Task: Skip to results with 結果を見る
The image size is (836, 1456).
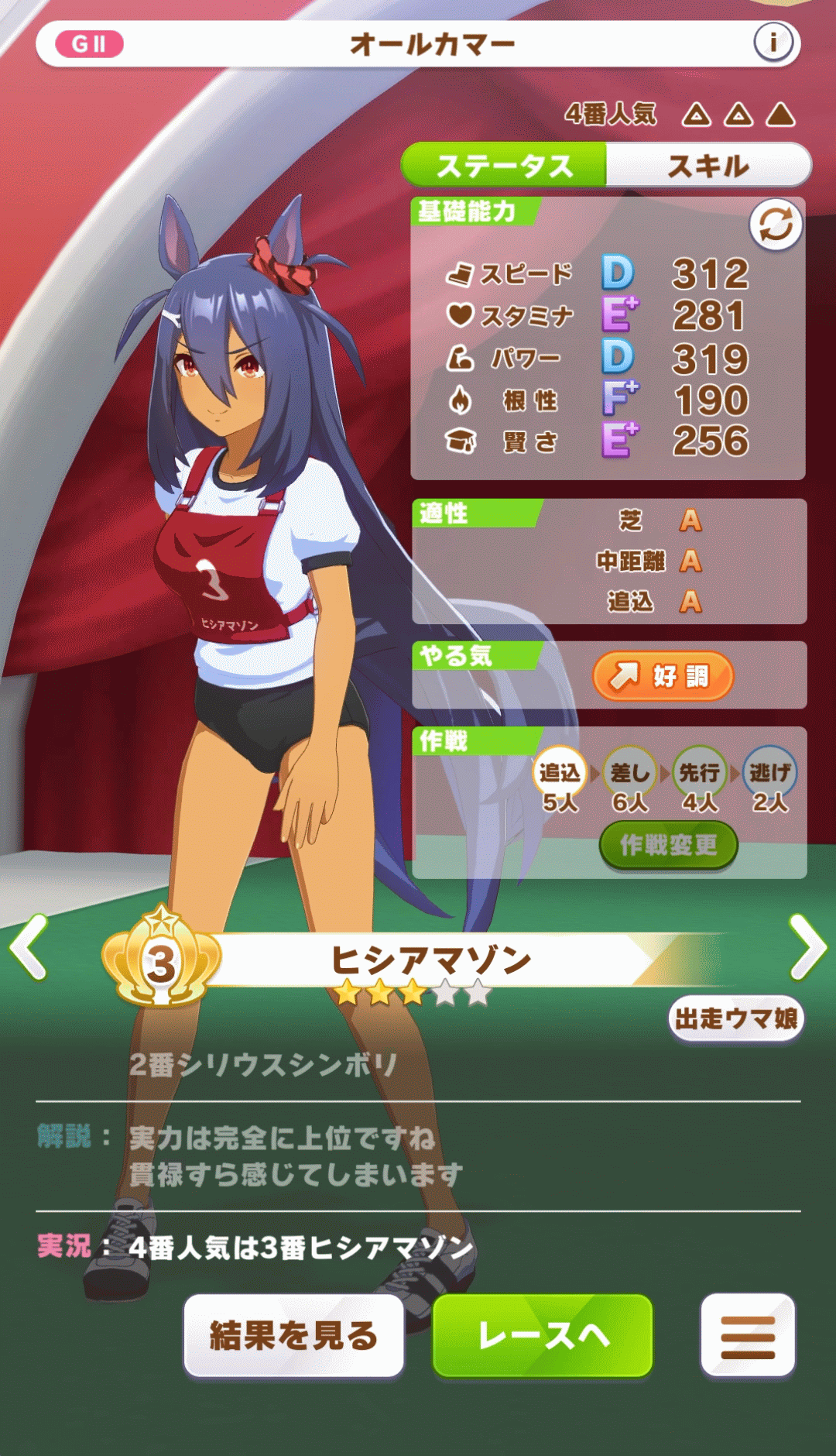Action: pyautogui.click(x=294, y=1335)
